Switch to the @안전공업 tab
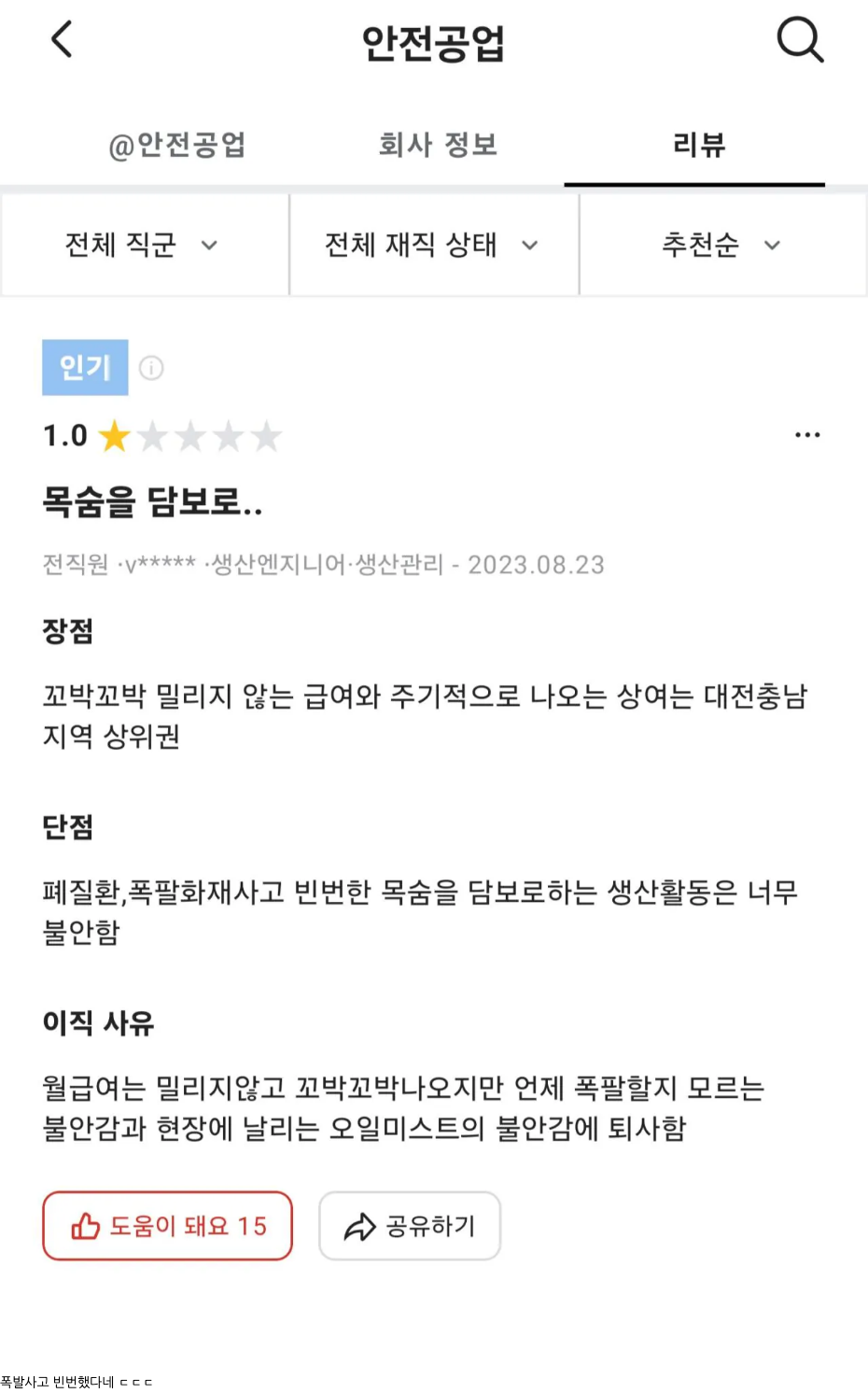The image size is (868, 1393). 177,145
